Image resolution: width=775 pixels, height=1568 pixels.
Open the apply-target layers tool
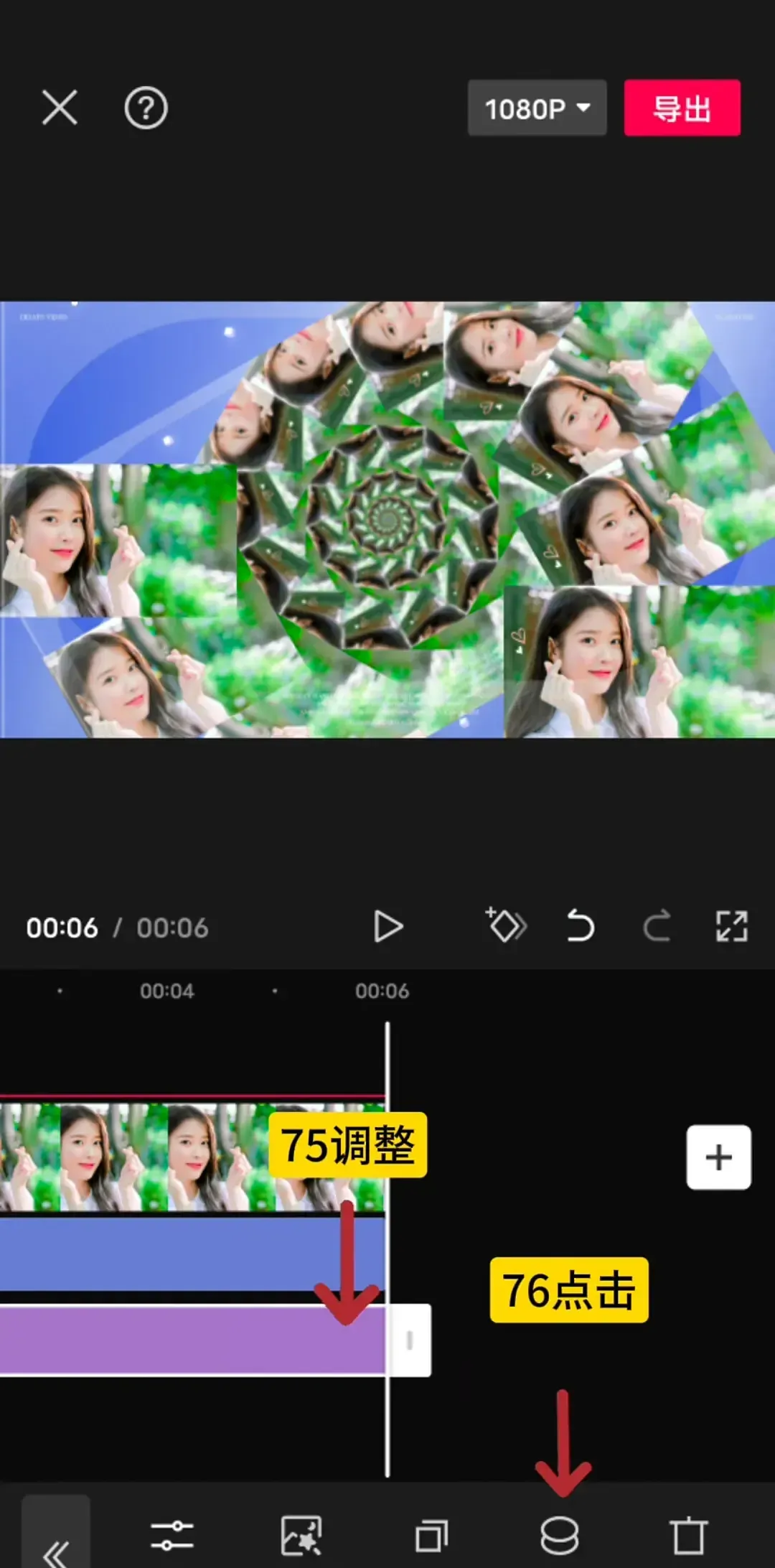pos(560,1536)
